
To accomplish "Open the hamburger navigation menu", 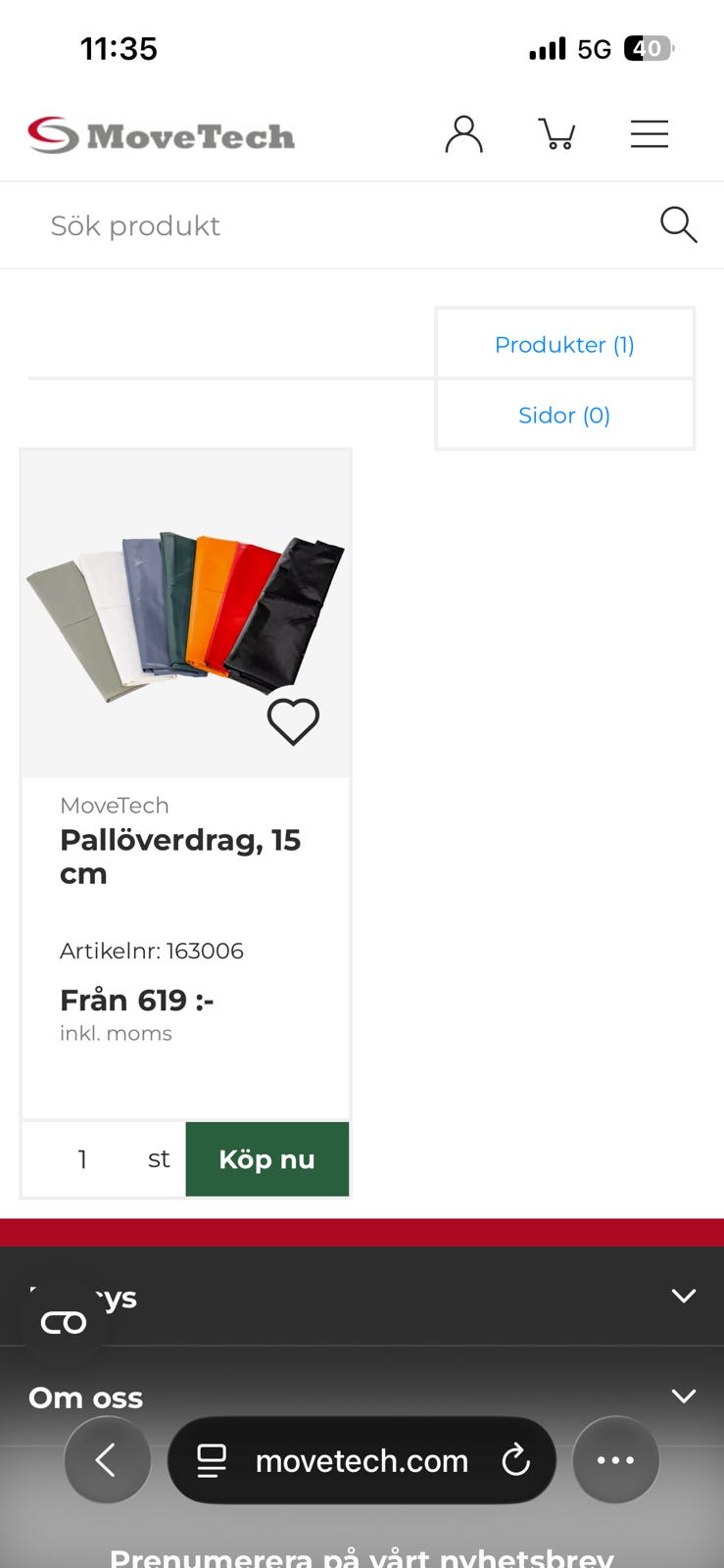I will point(649,134).
